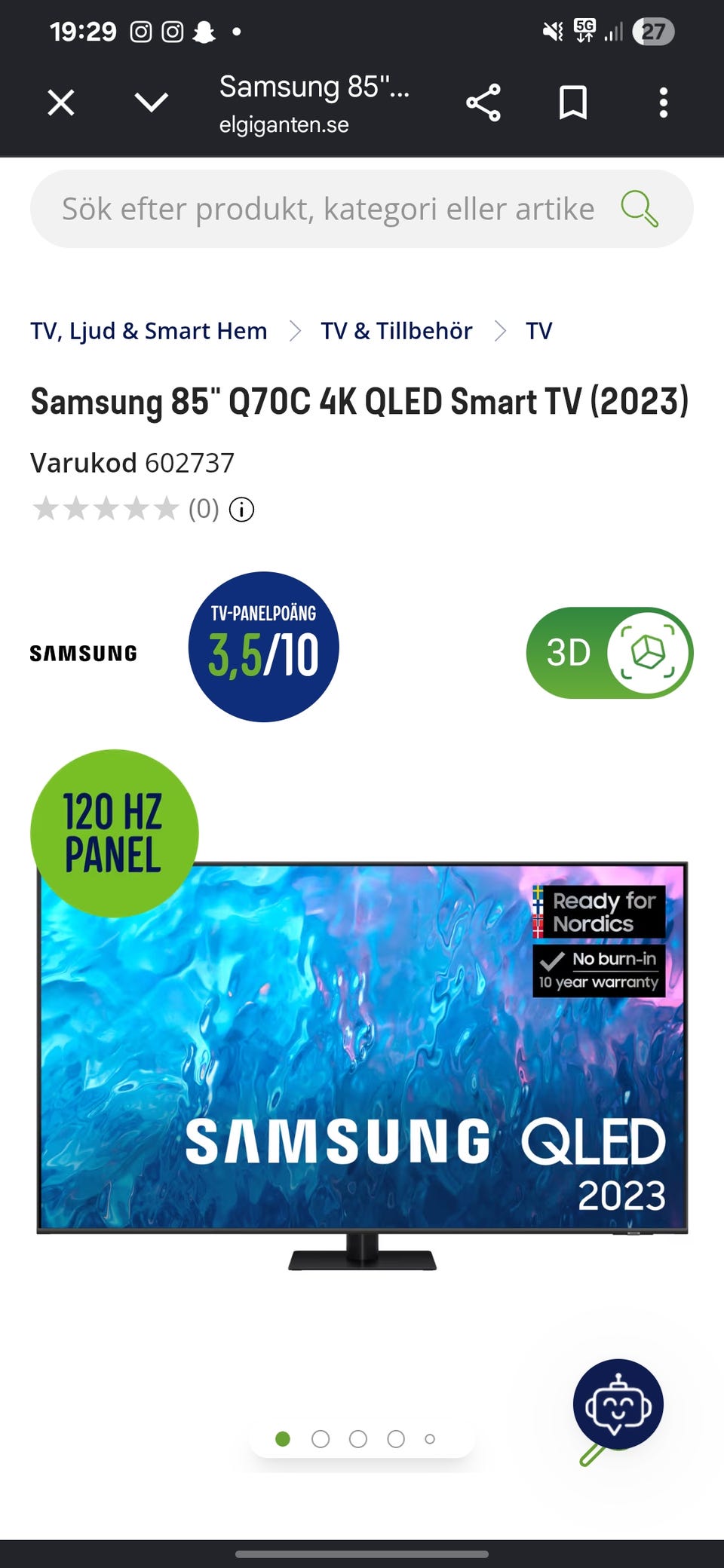Go to TV & Tillbehör category
This screenshot has width=724, height=1568.
click(397, 331)
